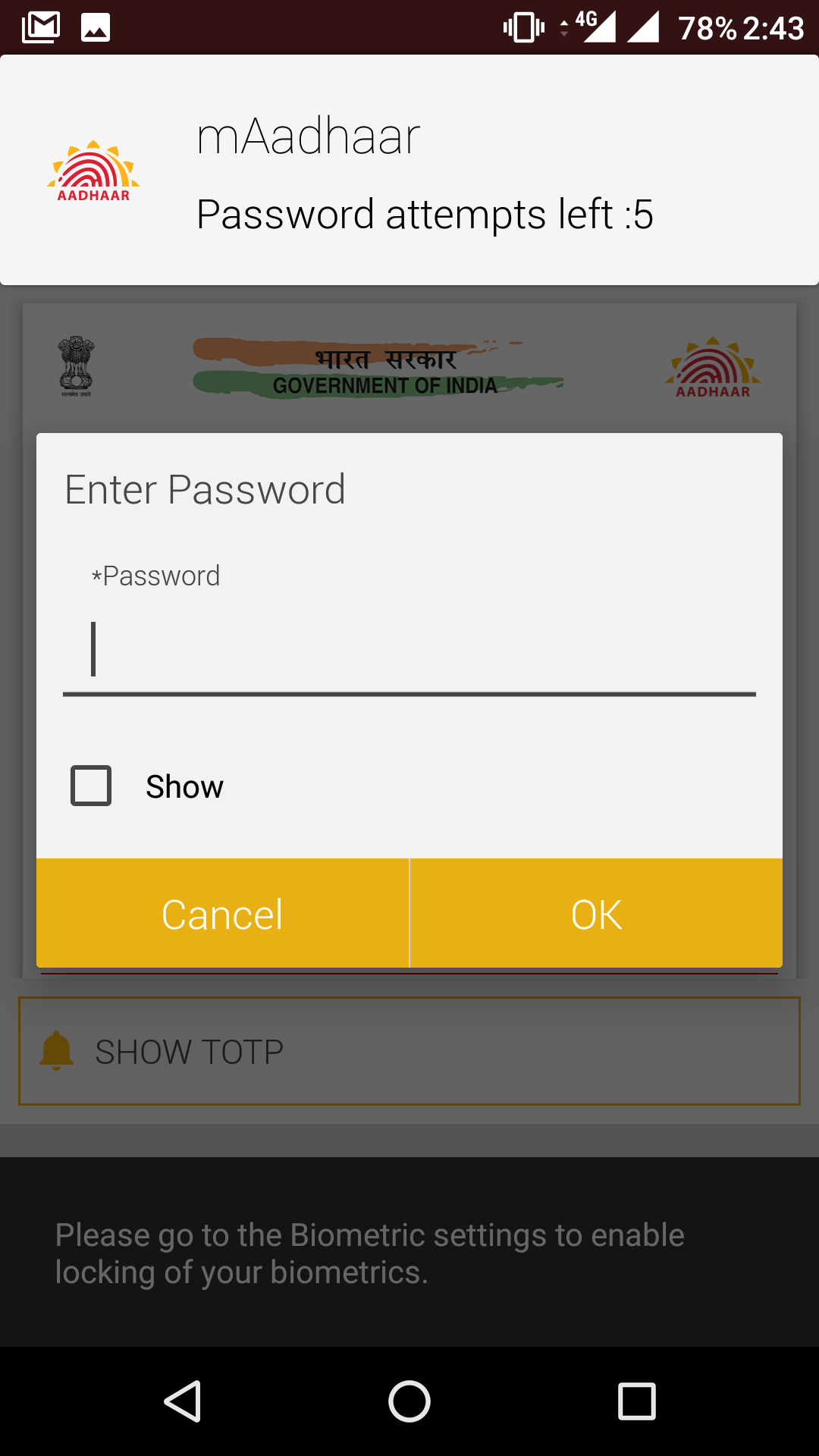
Task: Check the Show password checkbox
Action: pyautogui.click(x=91, y=786)
